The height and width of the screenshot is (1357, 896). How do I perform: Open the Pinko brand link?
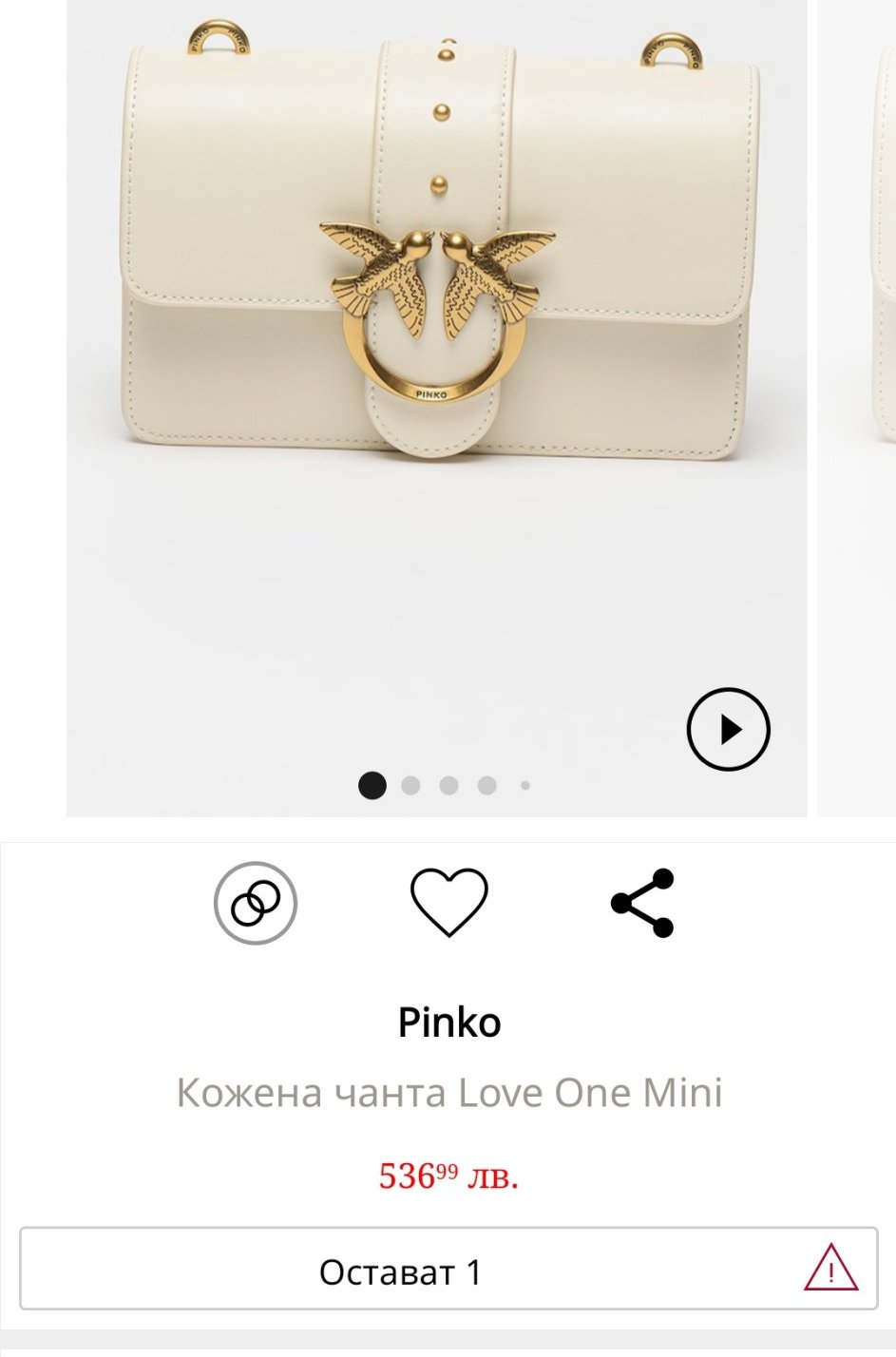(448, 1023)
